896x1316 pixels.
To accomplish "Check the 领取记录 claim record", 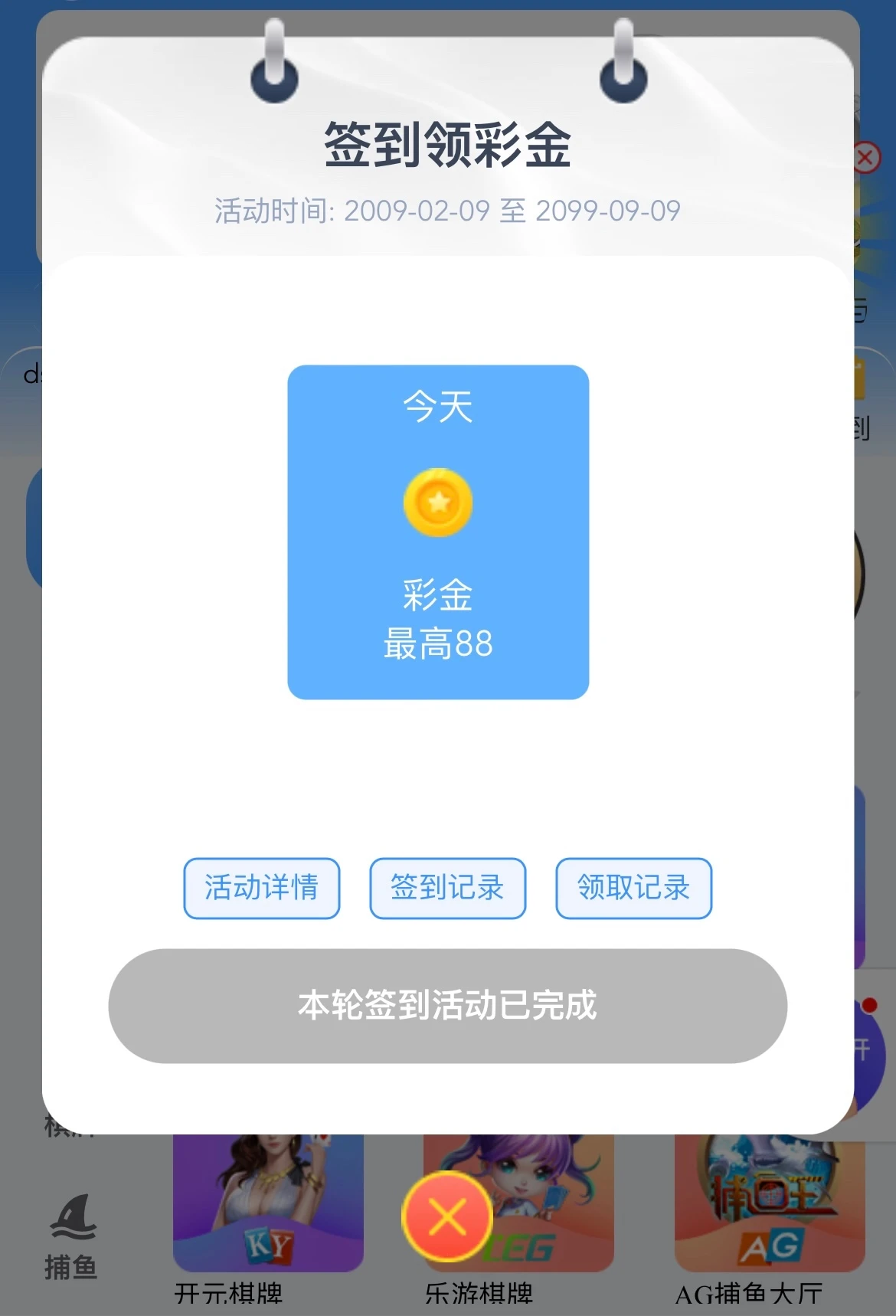I will tap(633, 888).
